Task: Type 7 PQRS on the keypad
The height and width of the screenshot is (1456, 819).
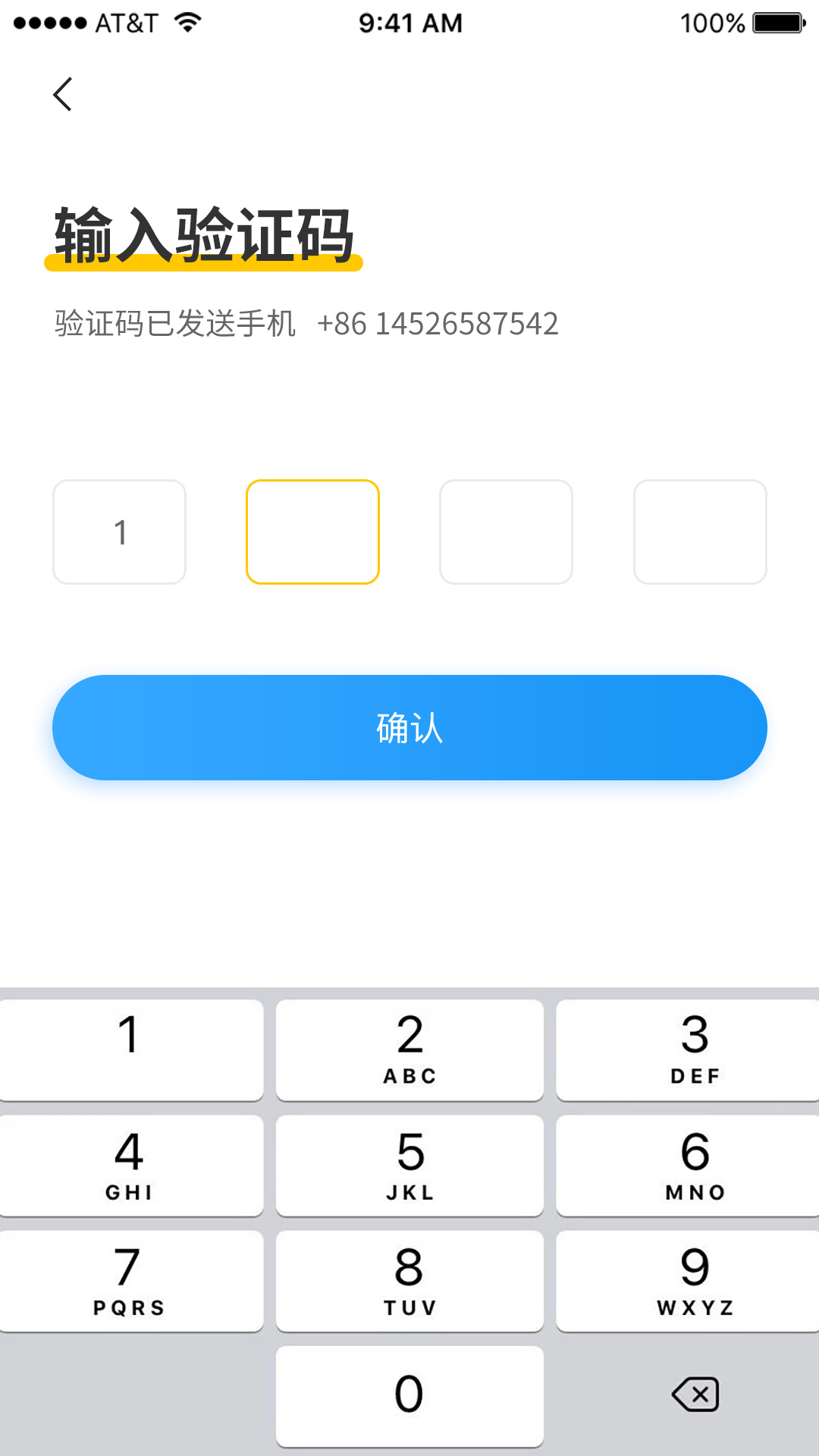Action: tap(130, 1282)
